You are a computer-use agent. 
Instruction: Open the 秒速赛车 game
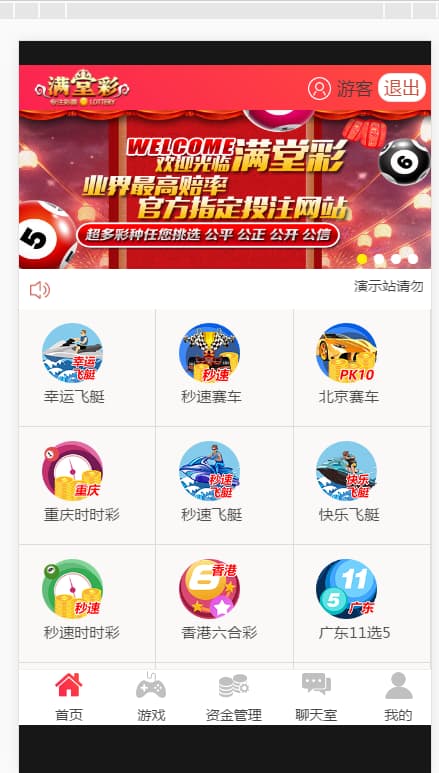tap(211, 364)
